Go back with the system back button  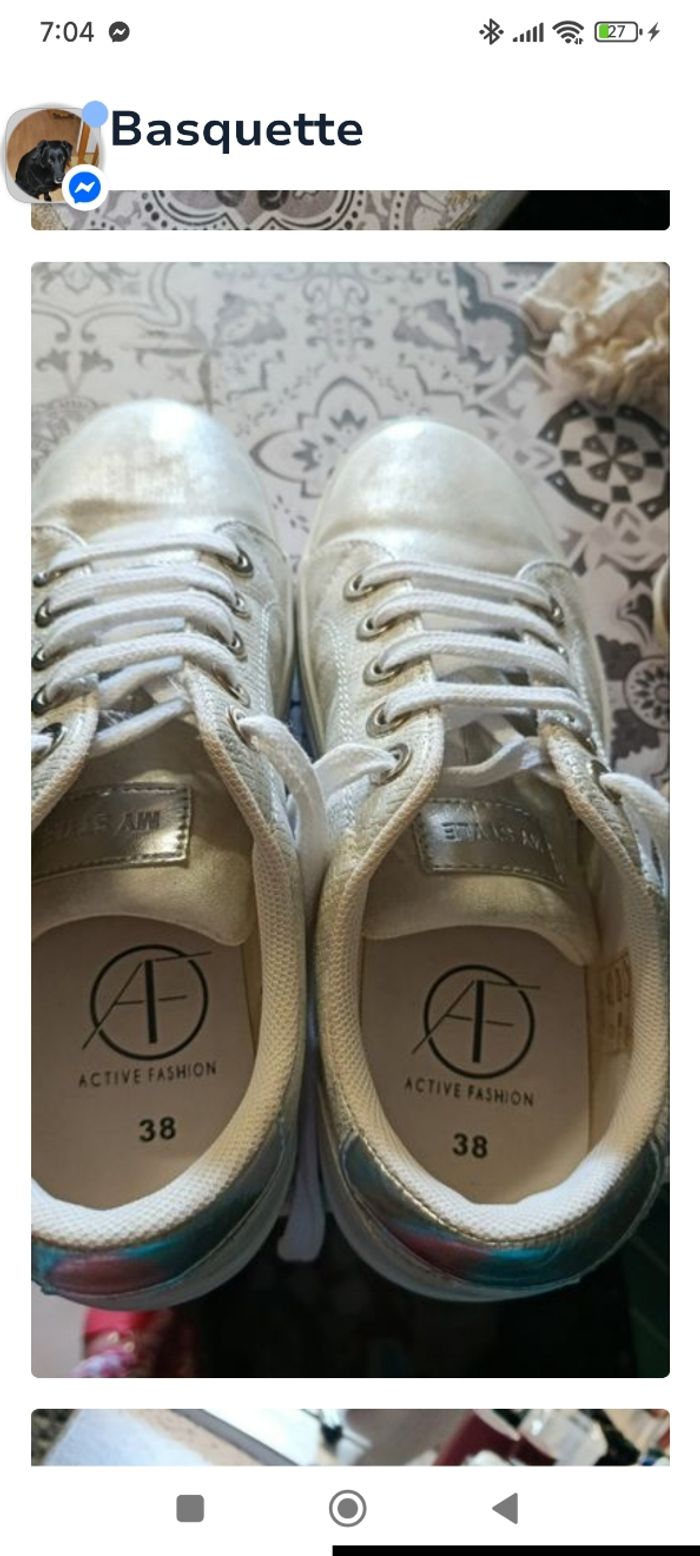pos(506,1508)
